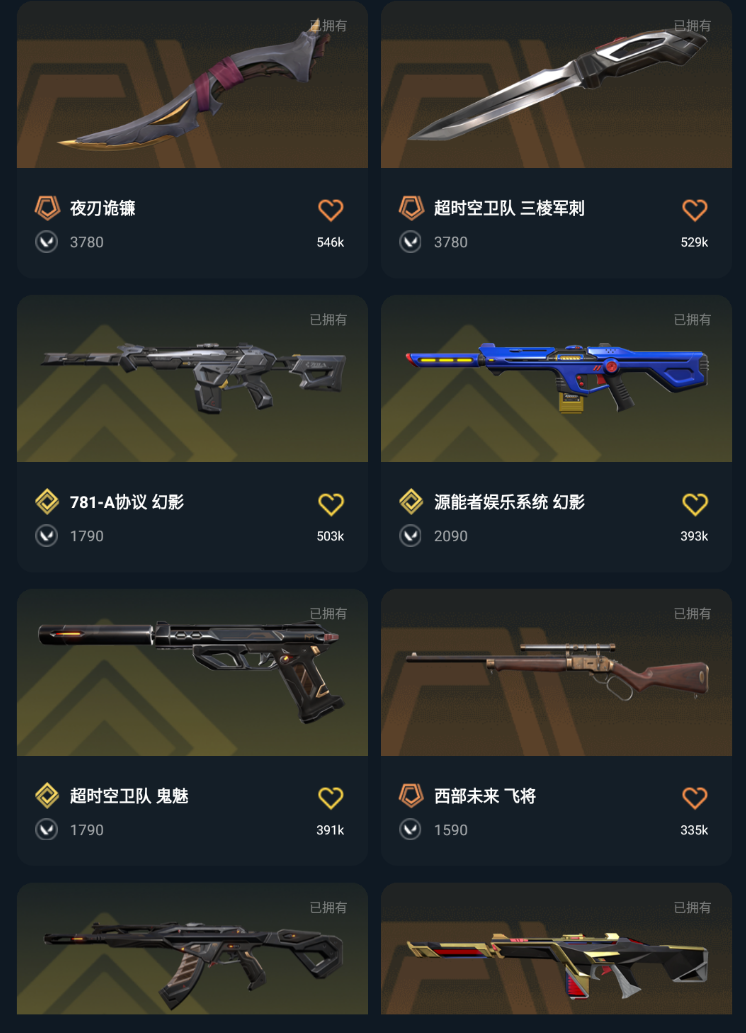This screenshot has height=1033, width=746.
Task: Favorite the 超时空卫队 鬼魅 skin
Action: (x=331, y=798)
